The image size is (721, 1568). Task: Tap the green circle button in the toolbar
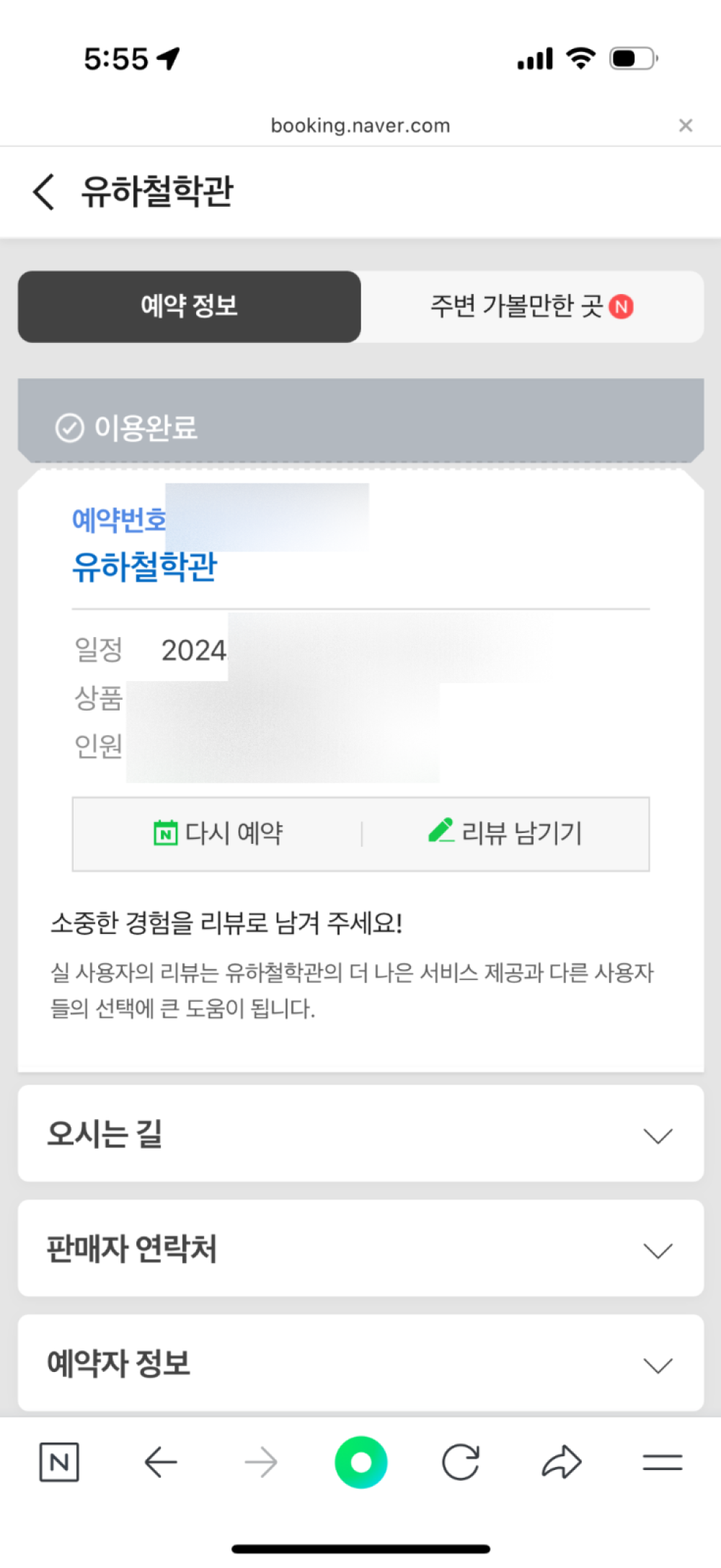[x=360, y=1462]
